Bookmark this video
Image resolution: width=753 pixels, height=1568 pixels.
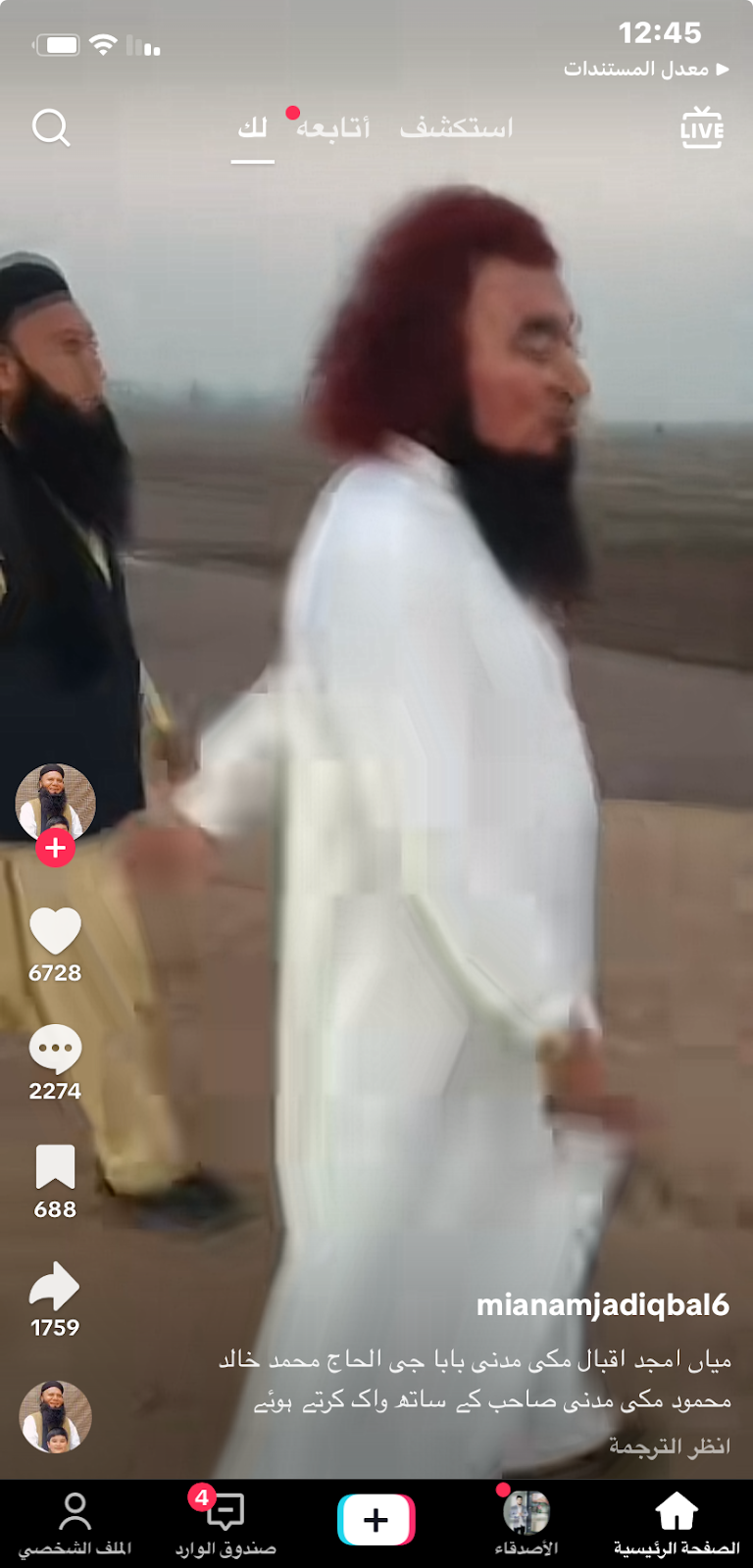[x=55, y=1168]
